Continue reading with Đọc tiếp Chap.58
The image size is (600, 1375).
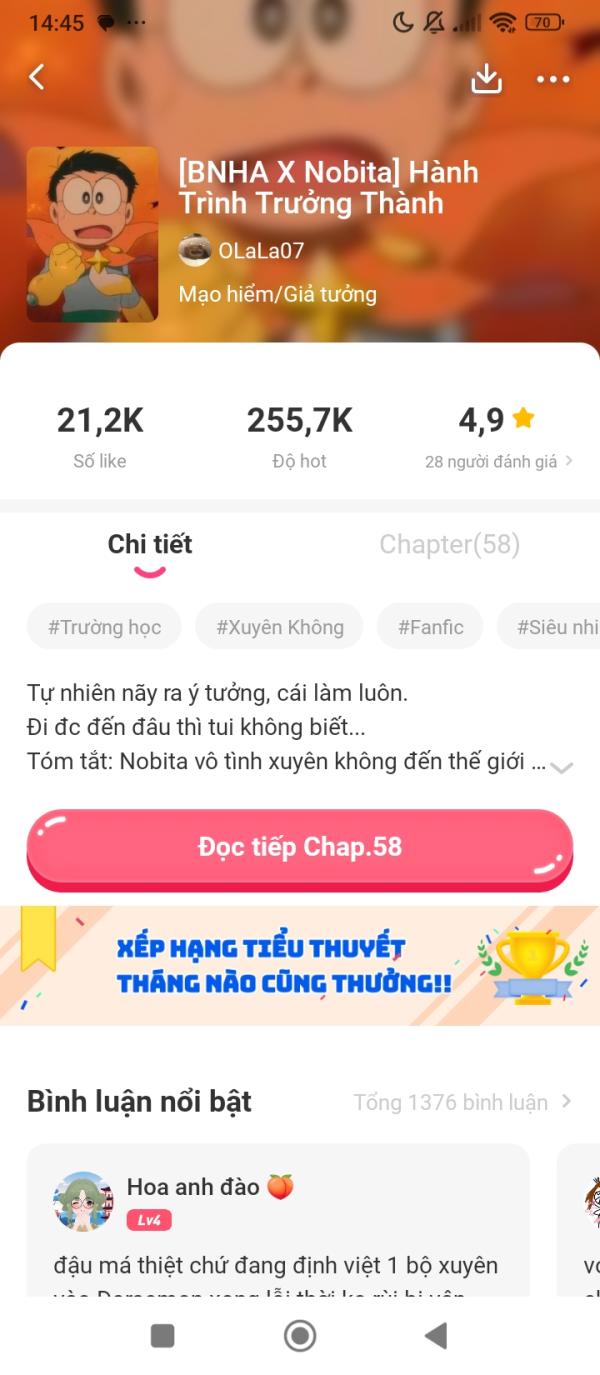click(300, 847)
